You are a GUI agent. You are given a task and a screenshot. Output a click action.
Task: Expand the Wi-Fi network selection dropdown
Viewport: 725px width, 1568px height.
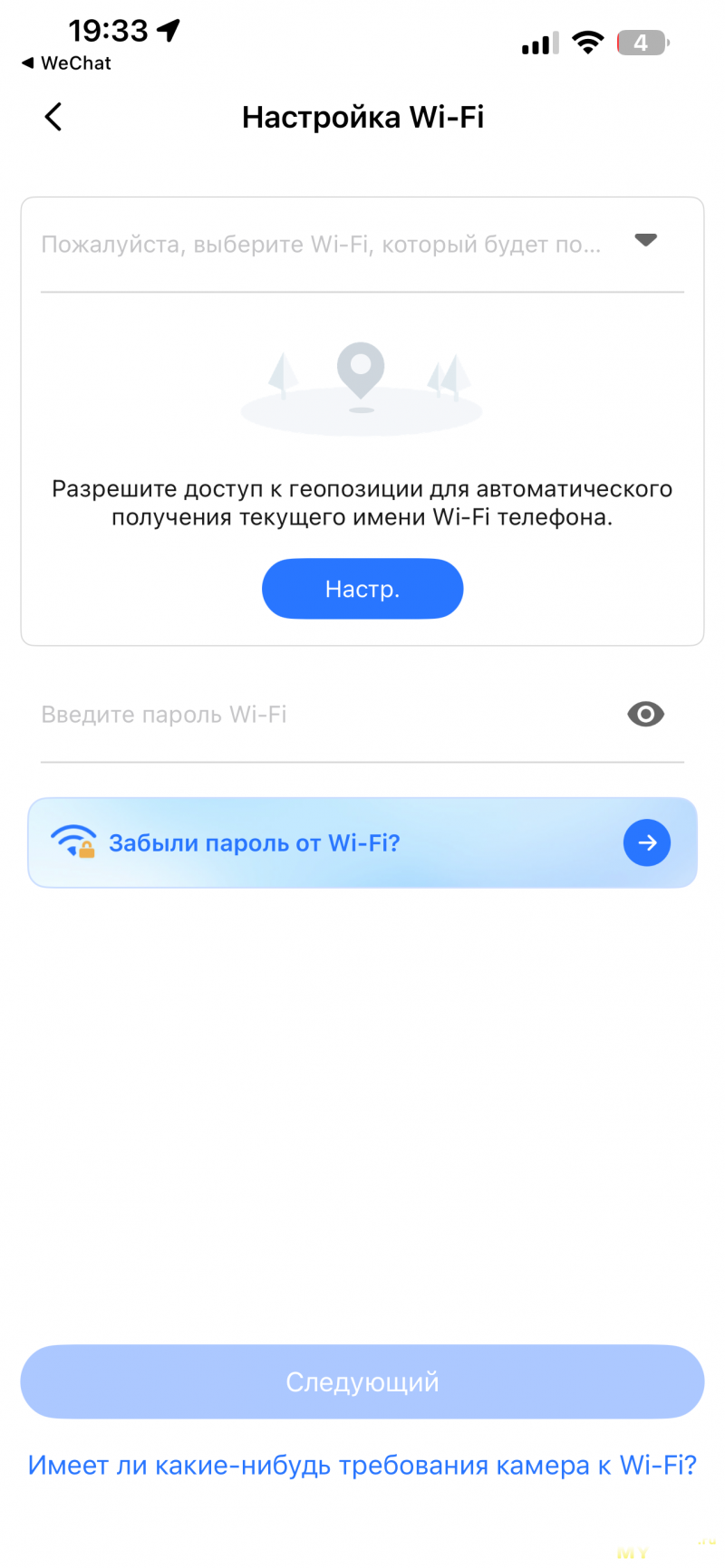pos(644,241)
